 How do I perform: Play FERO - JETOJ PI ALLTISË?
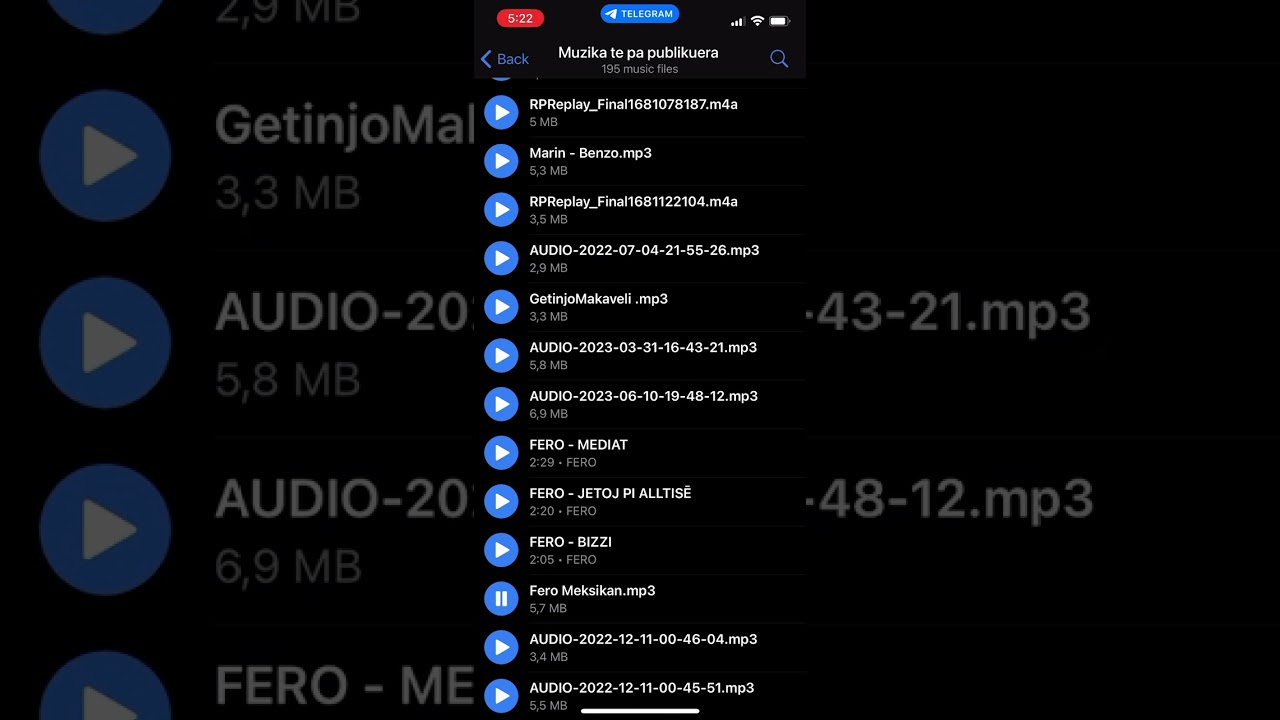tap(501, 501)
